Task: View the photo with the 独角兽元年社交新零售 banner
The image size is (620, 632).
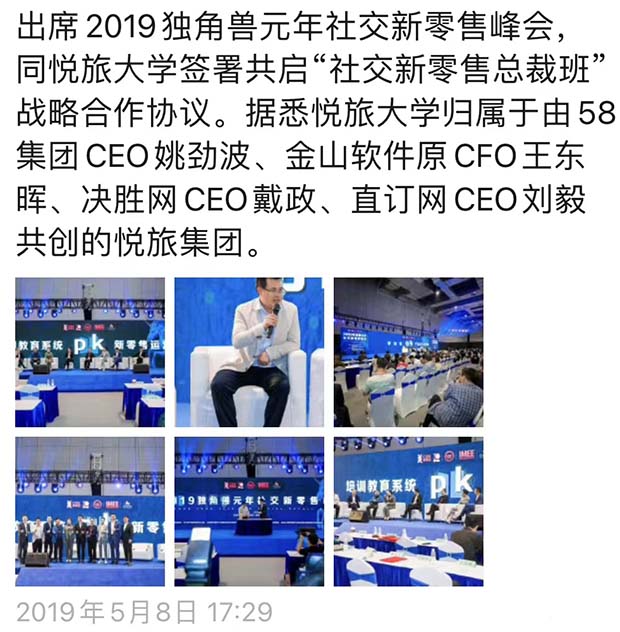Action: tap(249, 511)
